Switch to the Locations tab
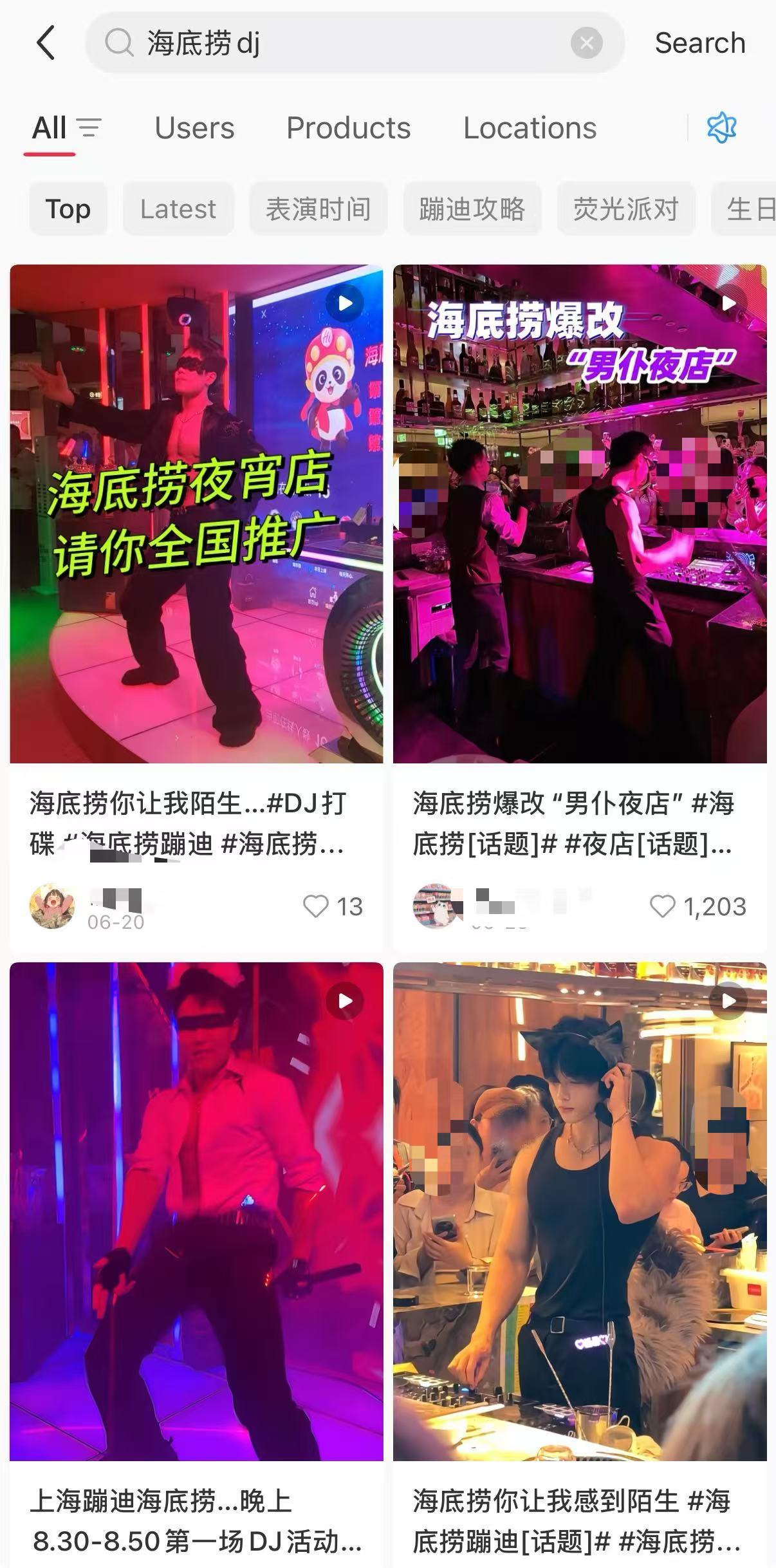 pos(530,127)
